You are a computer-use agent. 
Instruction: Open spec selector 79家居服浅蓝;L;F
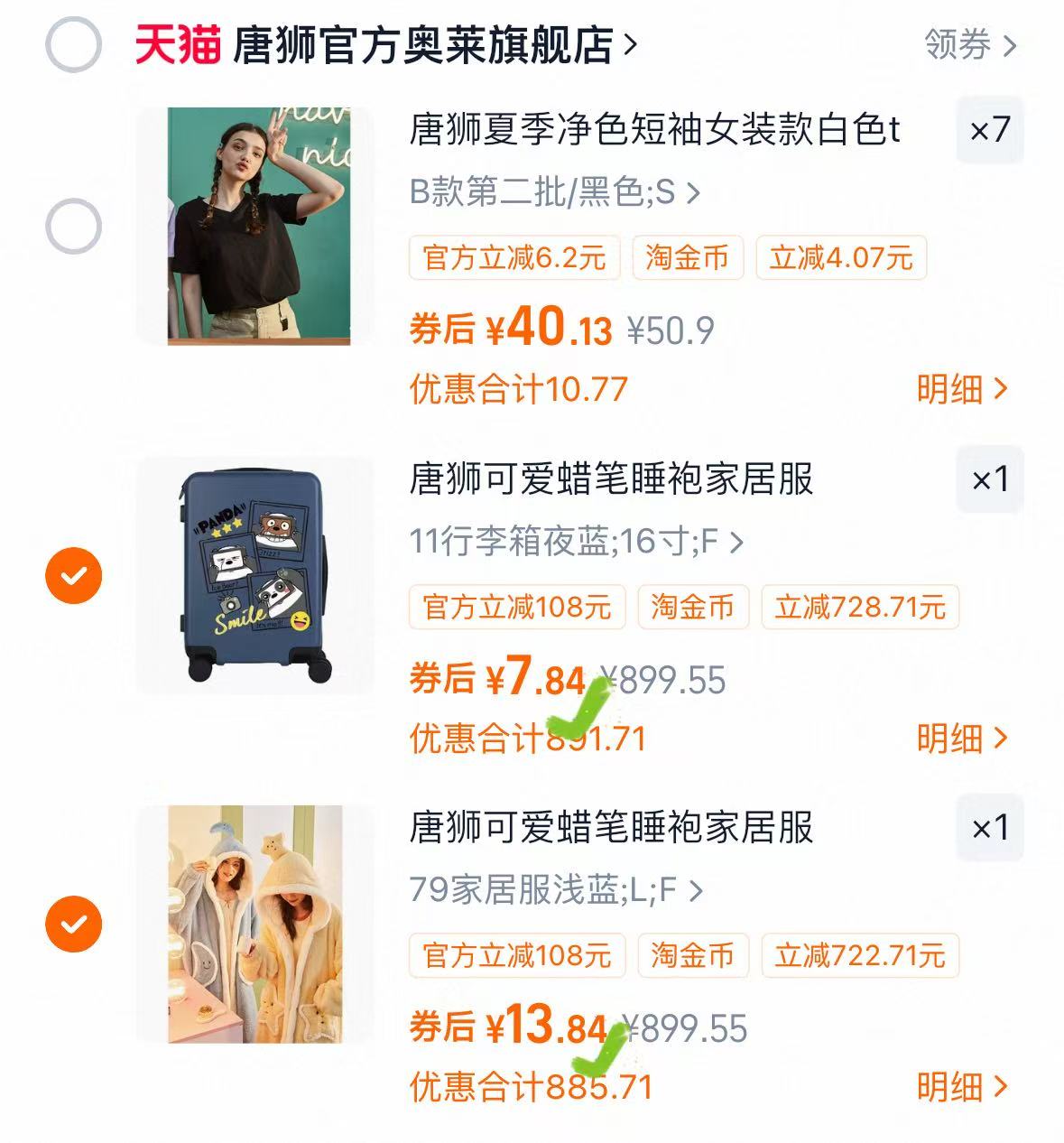pos(556,889)
